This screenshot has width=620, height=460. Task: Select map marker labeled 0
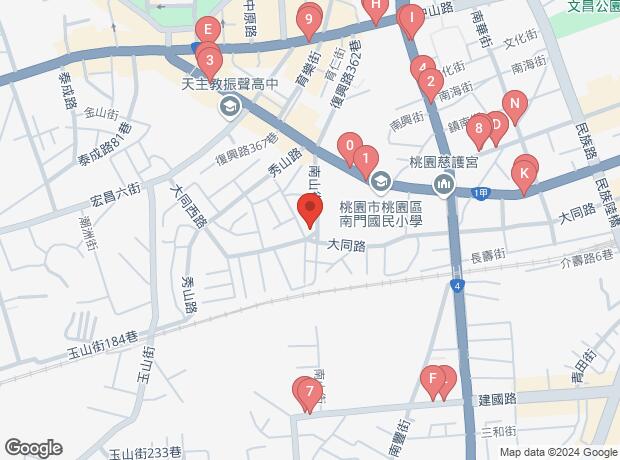349,150
